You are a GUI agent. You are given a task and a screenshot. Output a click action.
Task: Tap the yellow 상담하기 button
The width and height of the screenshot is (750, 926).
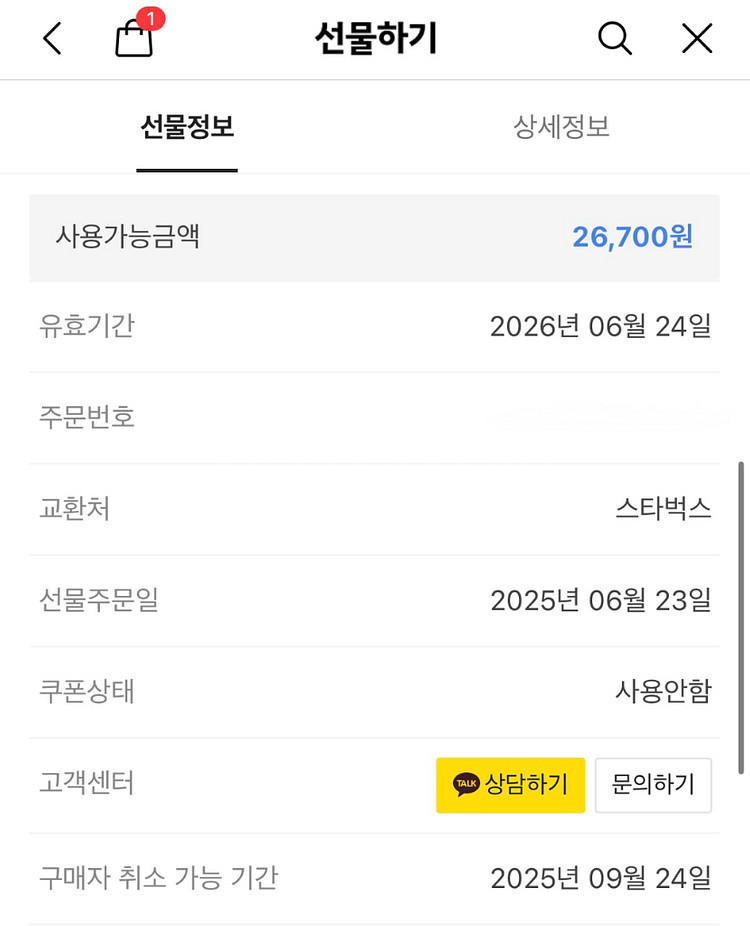click(510, 785)
